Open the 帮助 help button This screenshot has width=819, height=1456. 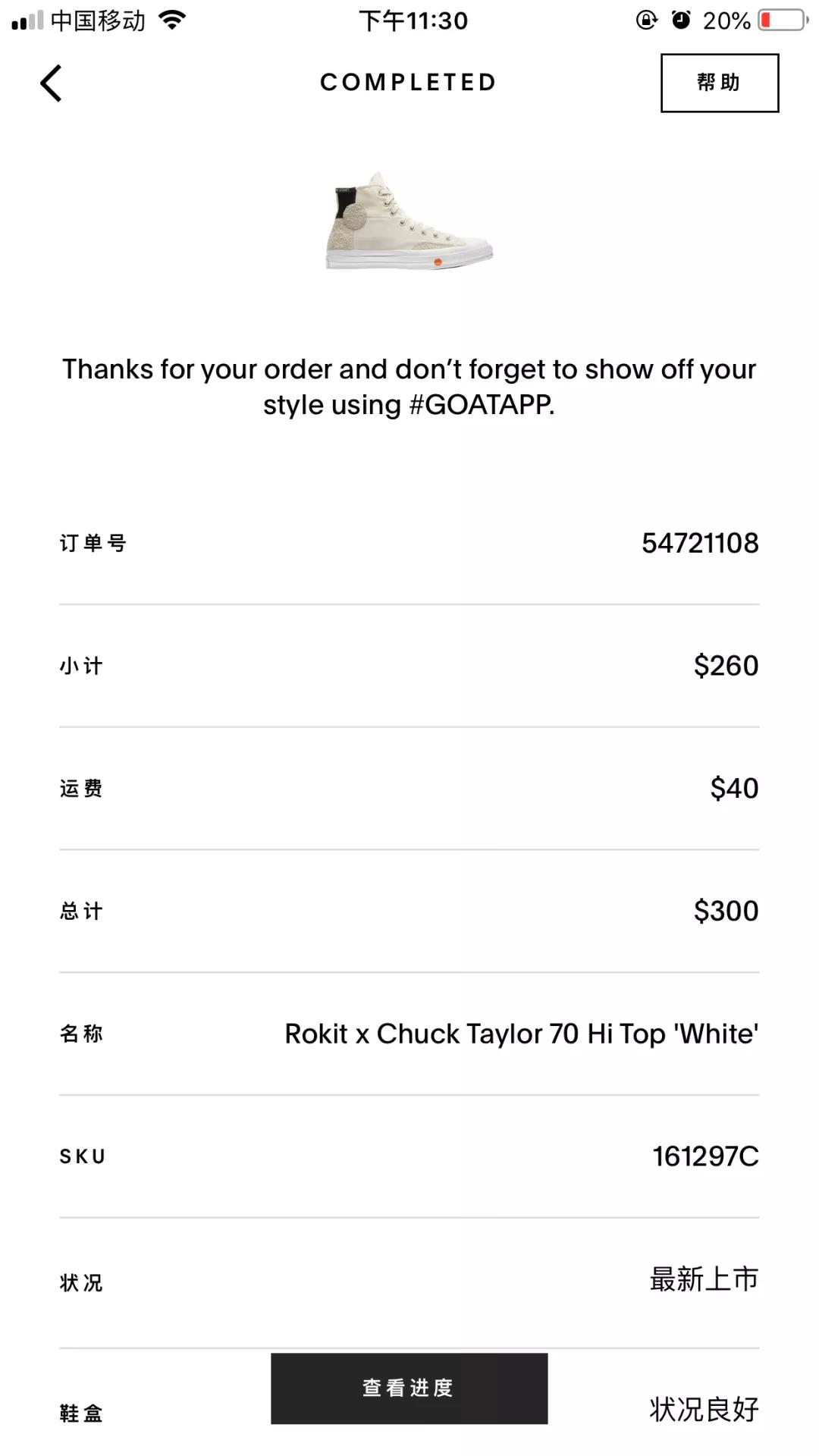pos(719,83)
